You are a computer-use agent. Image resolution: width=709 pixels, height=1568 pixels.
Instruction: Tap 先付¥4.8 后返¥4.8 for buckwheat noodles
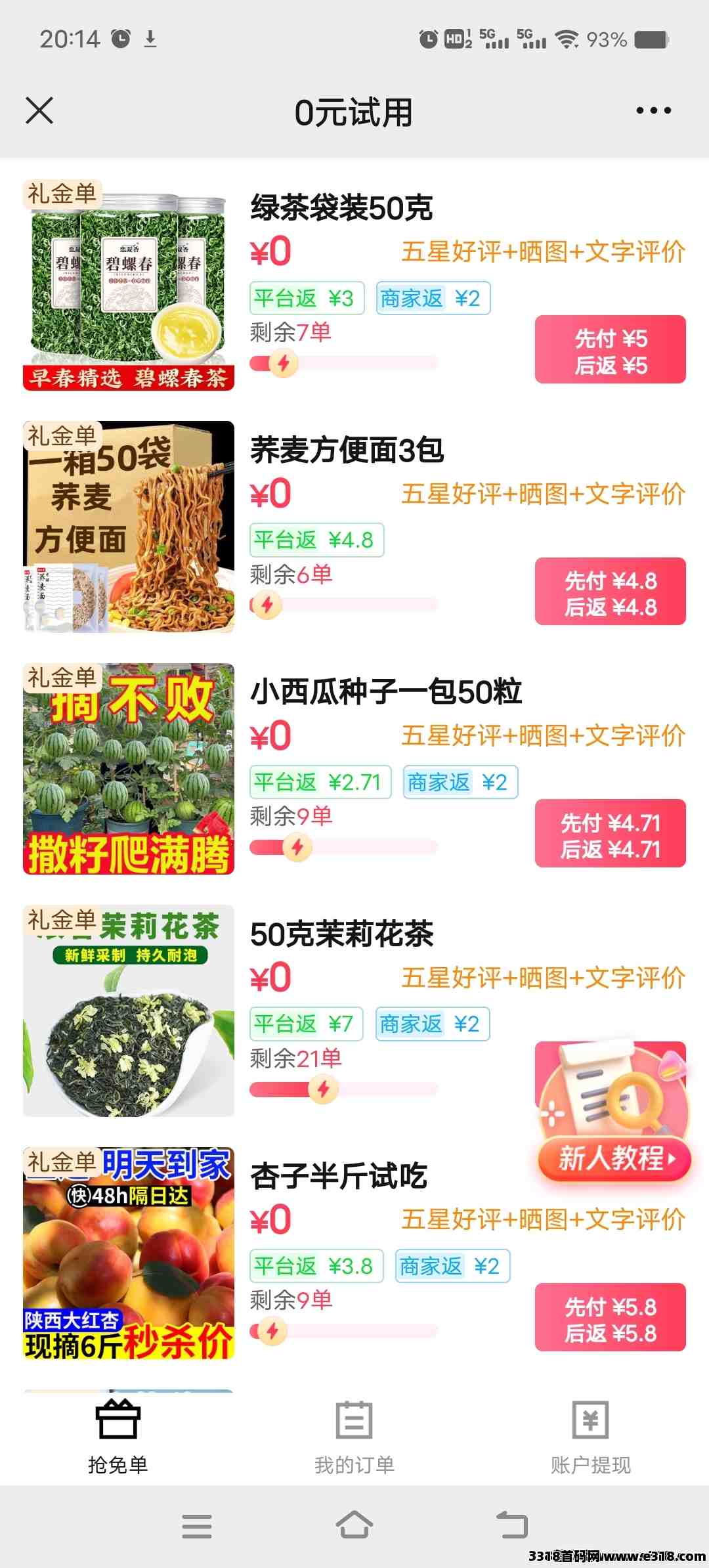pos(611,591)
